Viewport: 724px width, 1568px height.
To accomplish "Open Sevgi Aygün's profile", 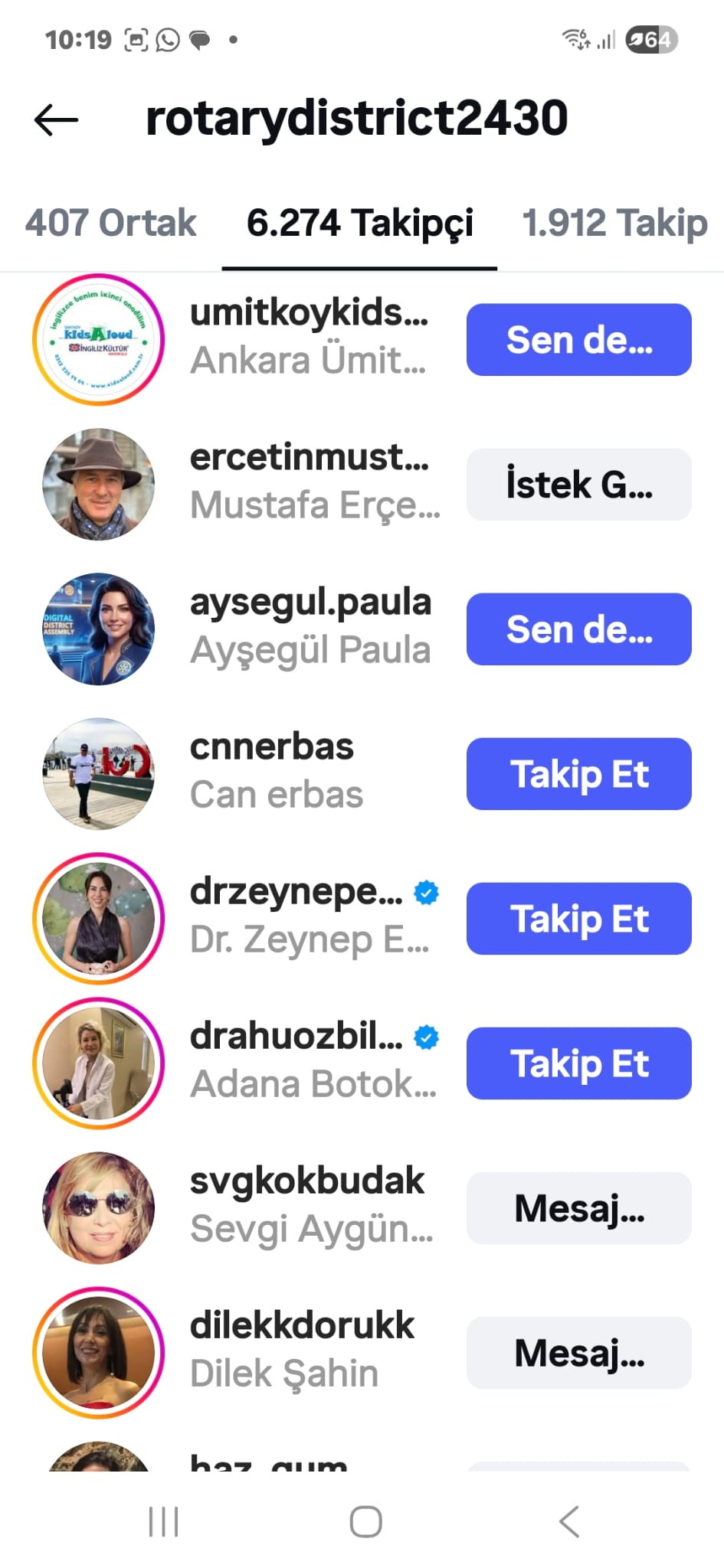I will 310,1204.
